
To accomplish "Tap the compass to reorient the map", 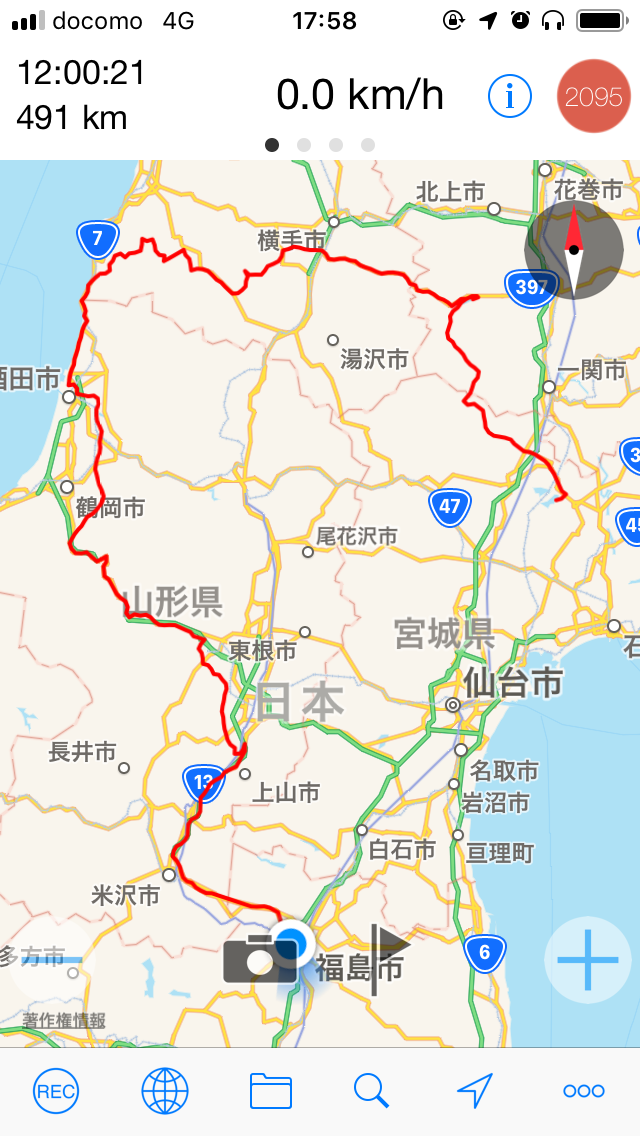I will coord(574,249).
